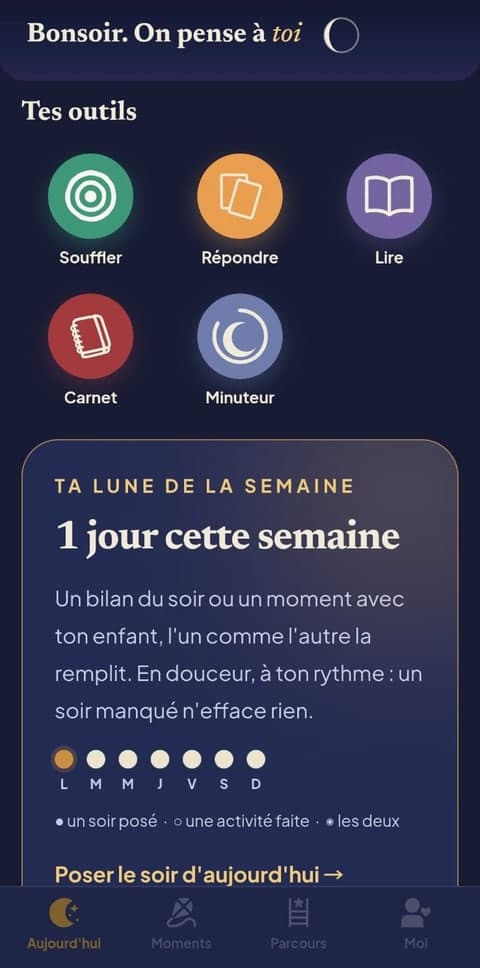Go to the Parcours tab
This screenshot has height=968, width=480.
pyautogui.click(x=299, y=924)
